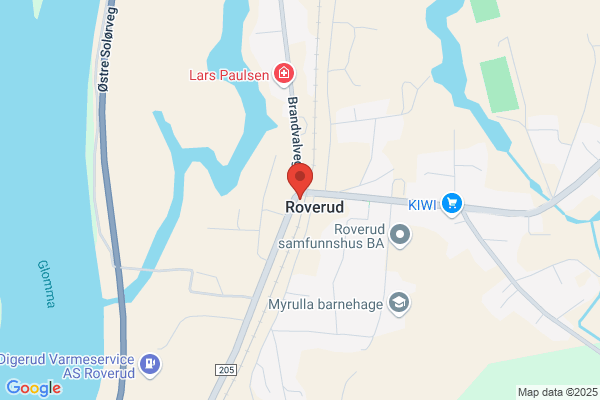
Task: Tap the red Roverud location pin
Action: (300, 181)
